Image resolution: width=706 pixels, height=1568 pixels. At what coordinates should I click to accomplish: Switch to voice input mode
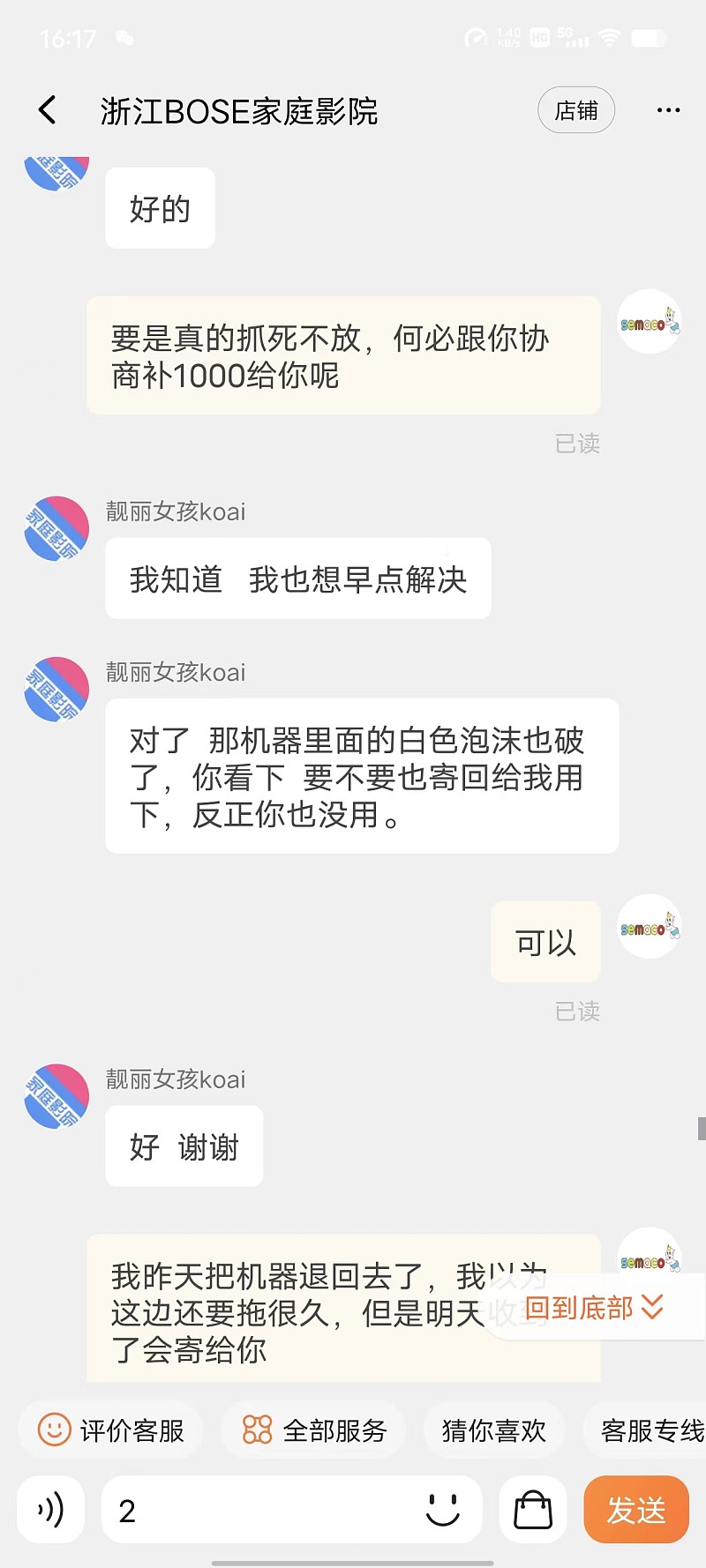(x=51, y=1510)
